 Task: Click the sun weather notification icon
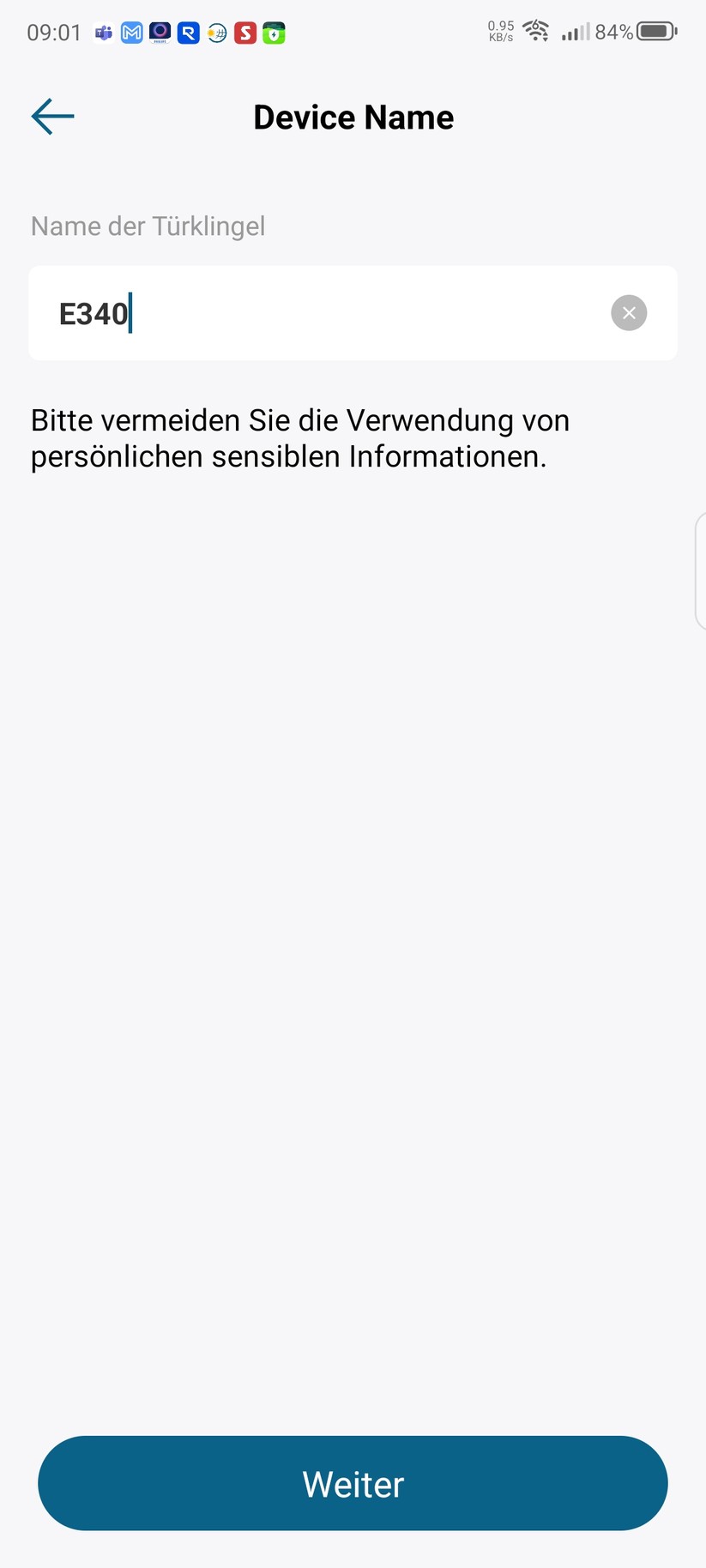217,33
